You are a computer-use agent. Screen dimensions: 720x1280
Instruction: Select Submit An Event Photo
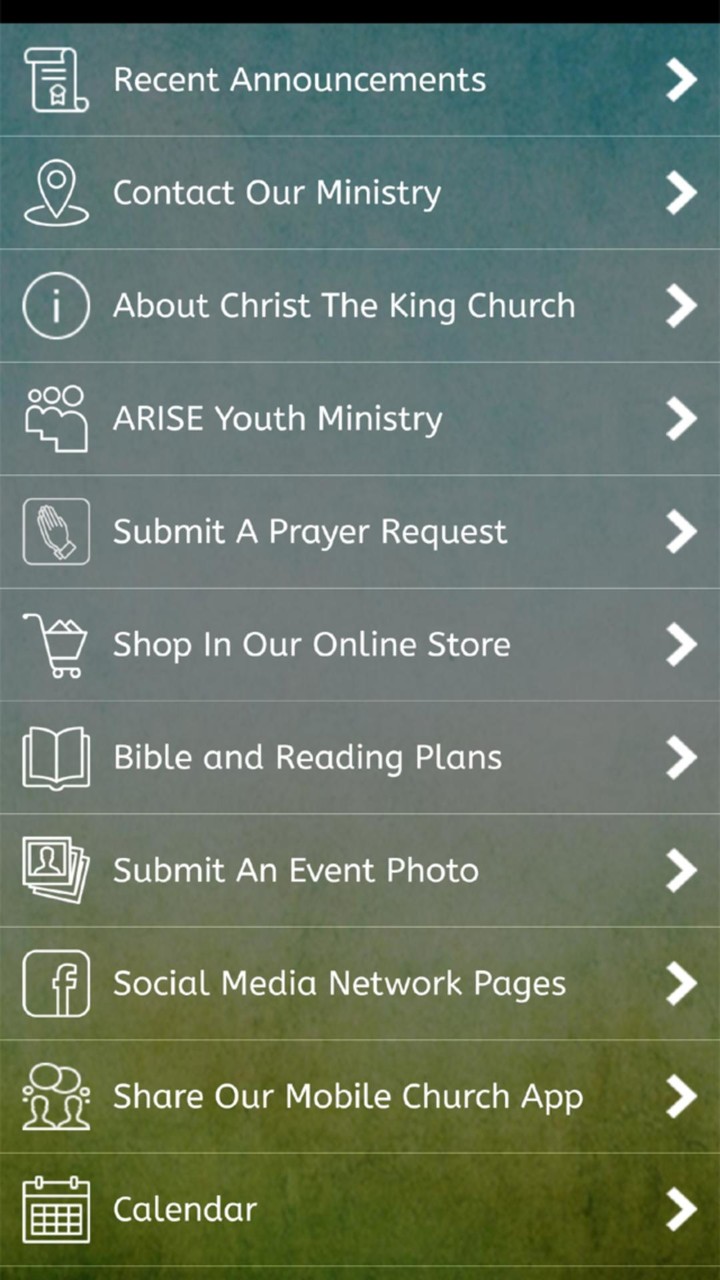360,870
